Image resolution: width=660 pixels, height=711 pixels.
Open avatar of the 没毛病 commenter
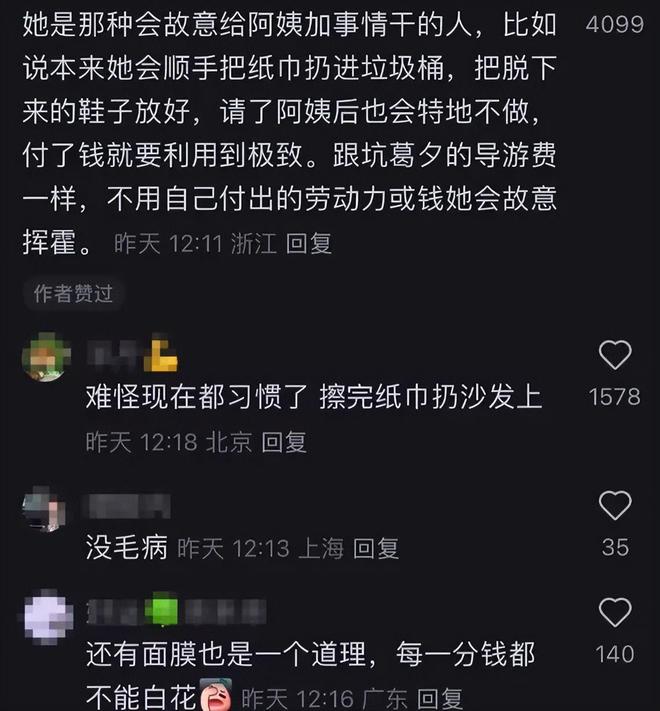(46, 509)
